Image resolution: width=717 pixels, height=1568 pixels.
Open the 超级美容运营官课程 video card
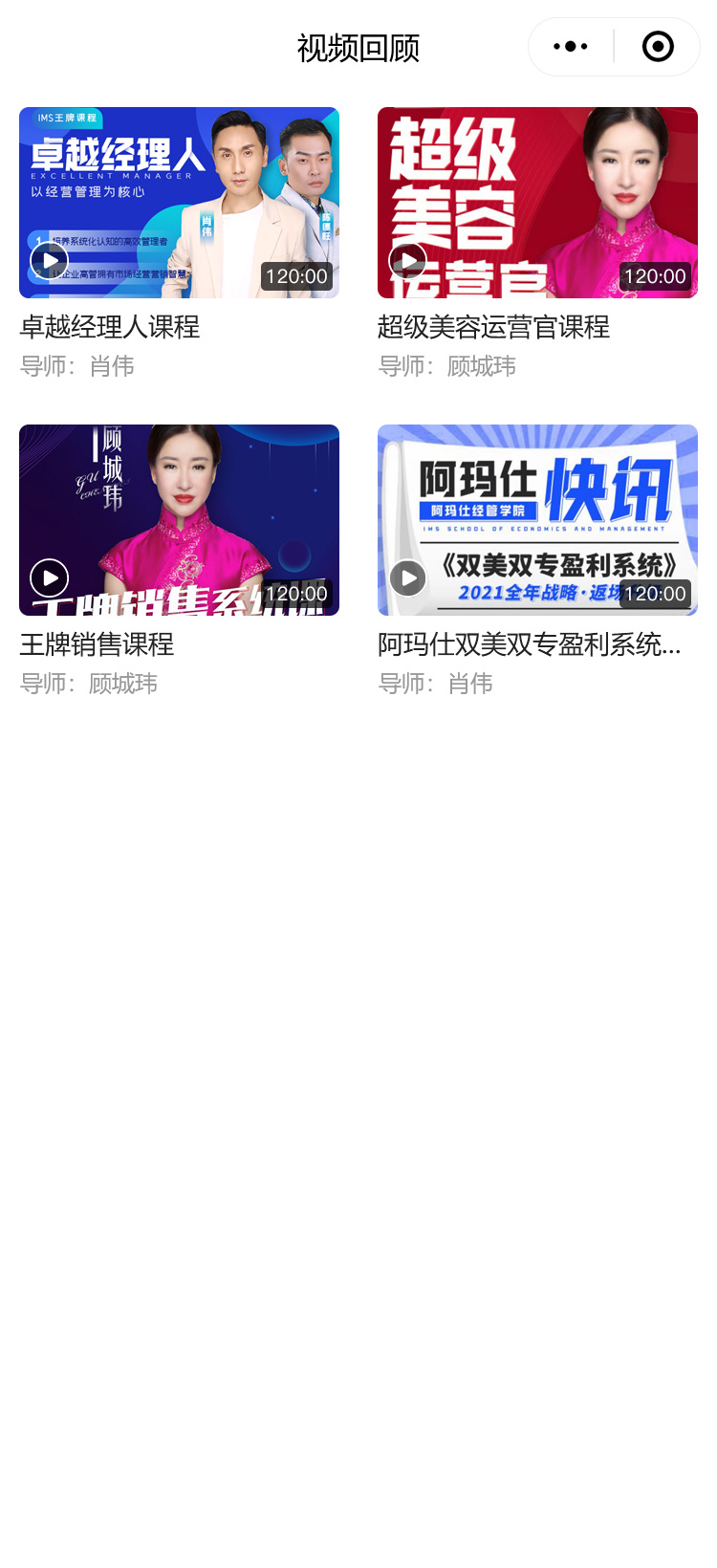click(x=537, y=204)
